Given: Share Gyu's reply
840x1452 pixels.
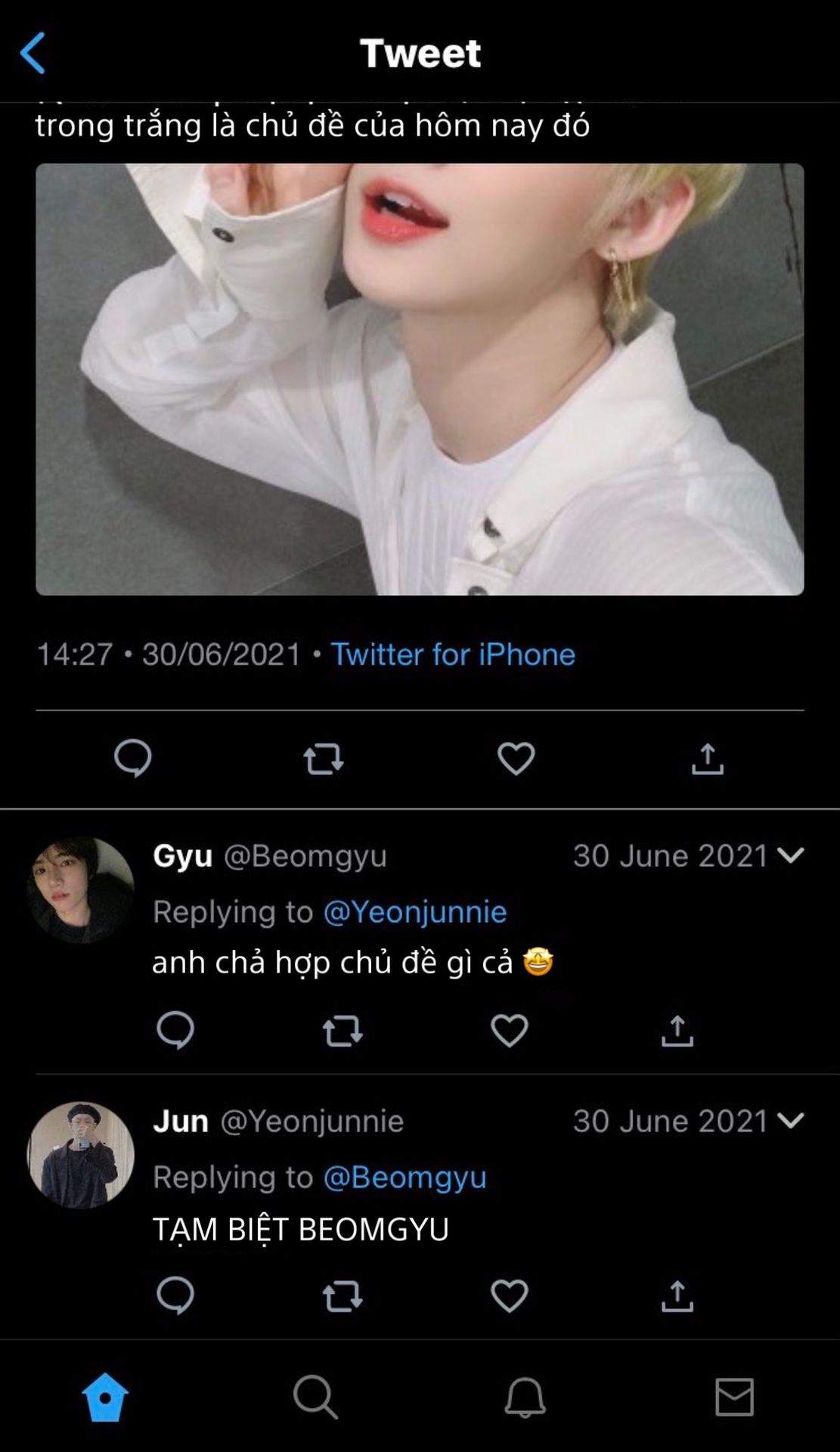Looking at the screenshot, I should click(x=677, y=1031).
